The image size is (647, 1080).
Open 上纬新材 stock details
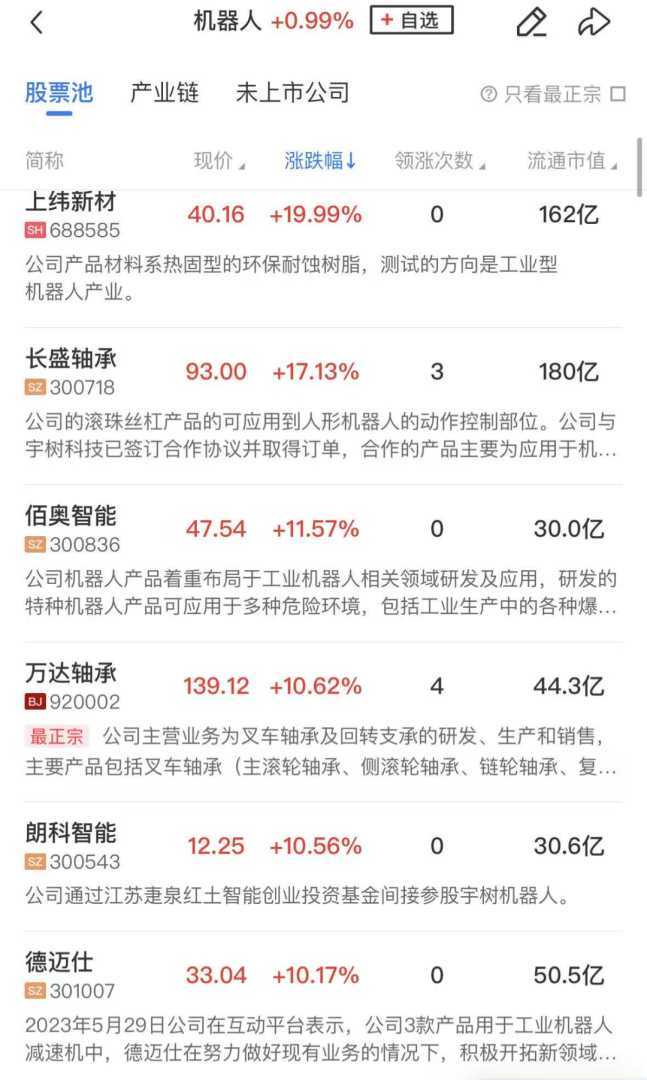pos(71,213)
